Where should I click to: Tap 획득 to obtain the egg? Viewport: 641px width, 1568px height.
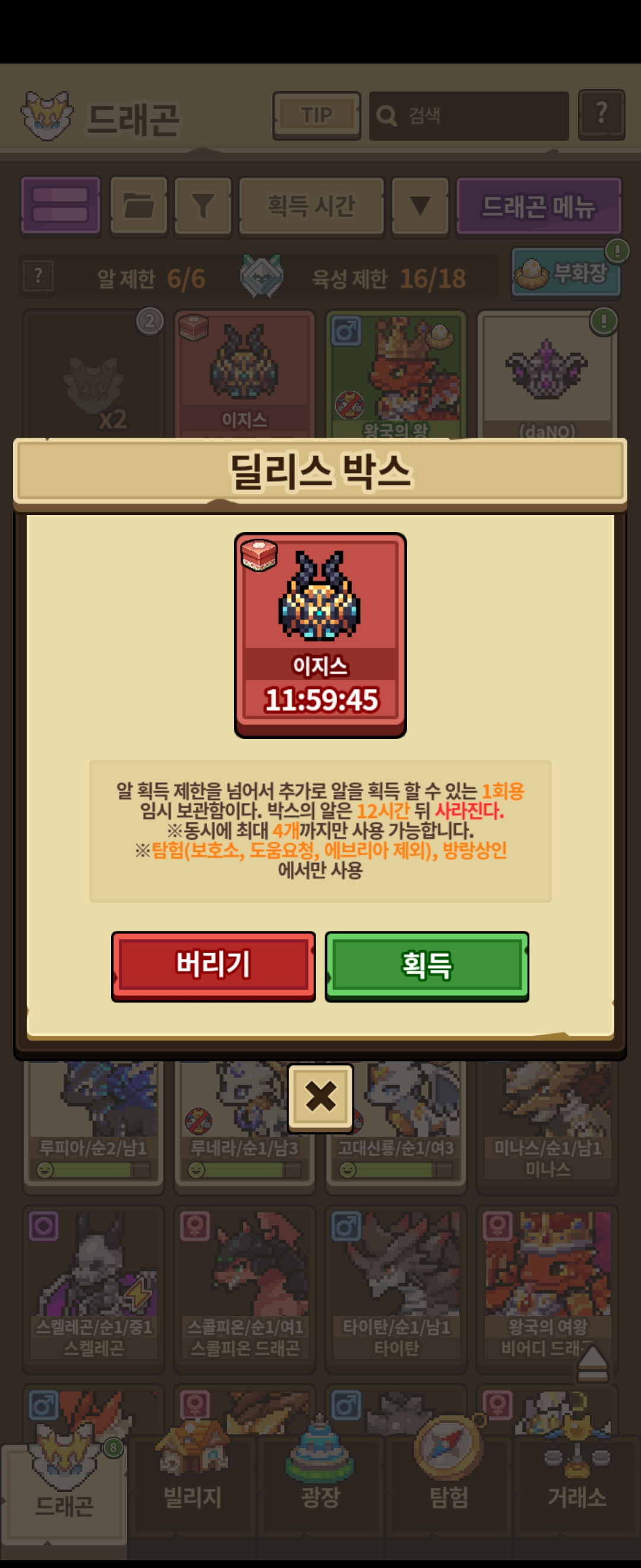click(427, 966)
